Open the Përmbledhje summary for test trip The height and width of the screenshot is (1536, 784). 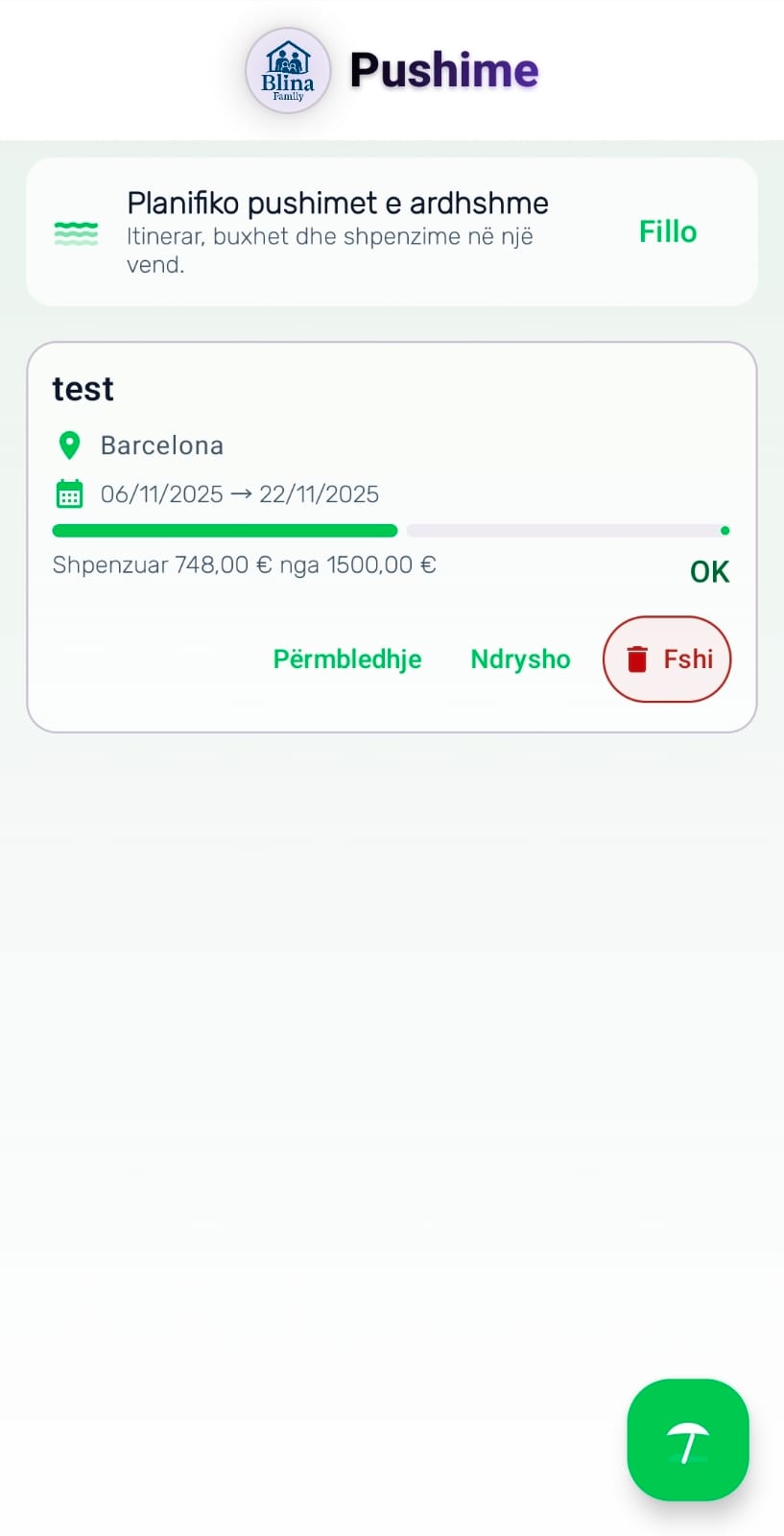347,659
